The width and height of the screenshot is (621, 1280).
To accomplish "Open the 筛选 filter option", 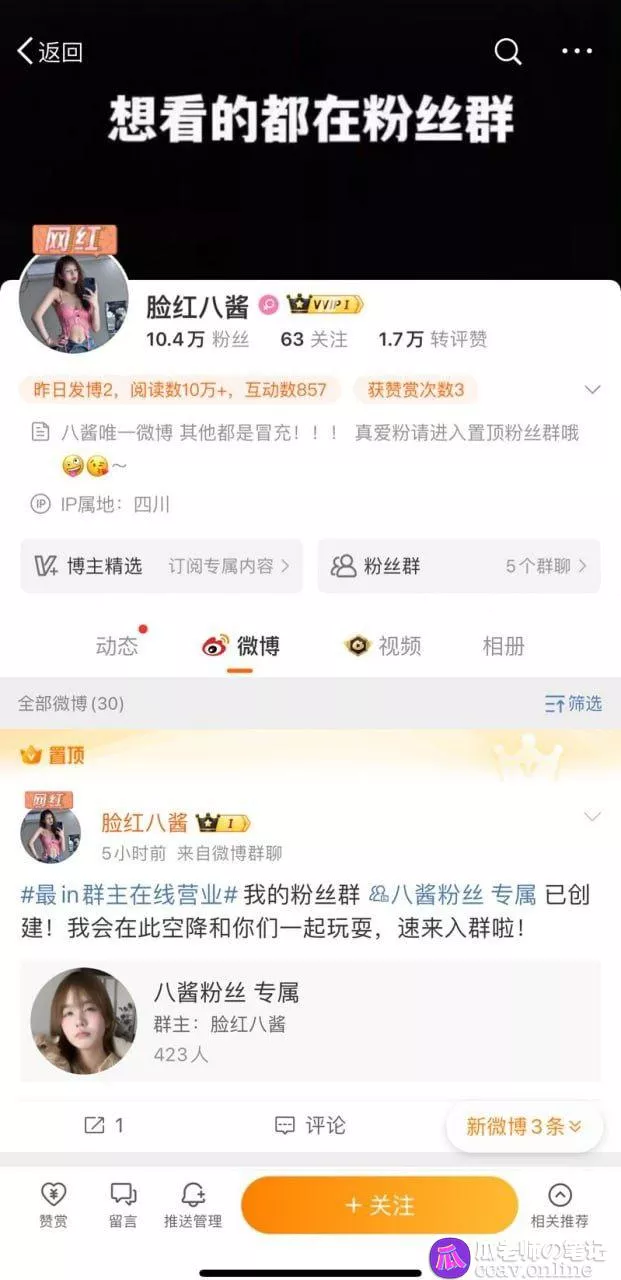I will (x=573, y=704).
